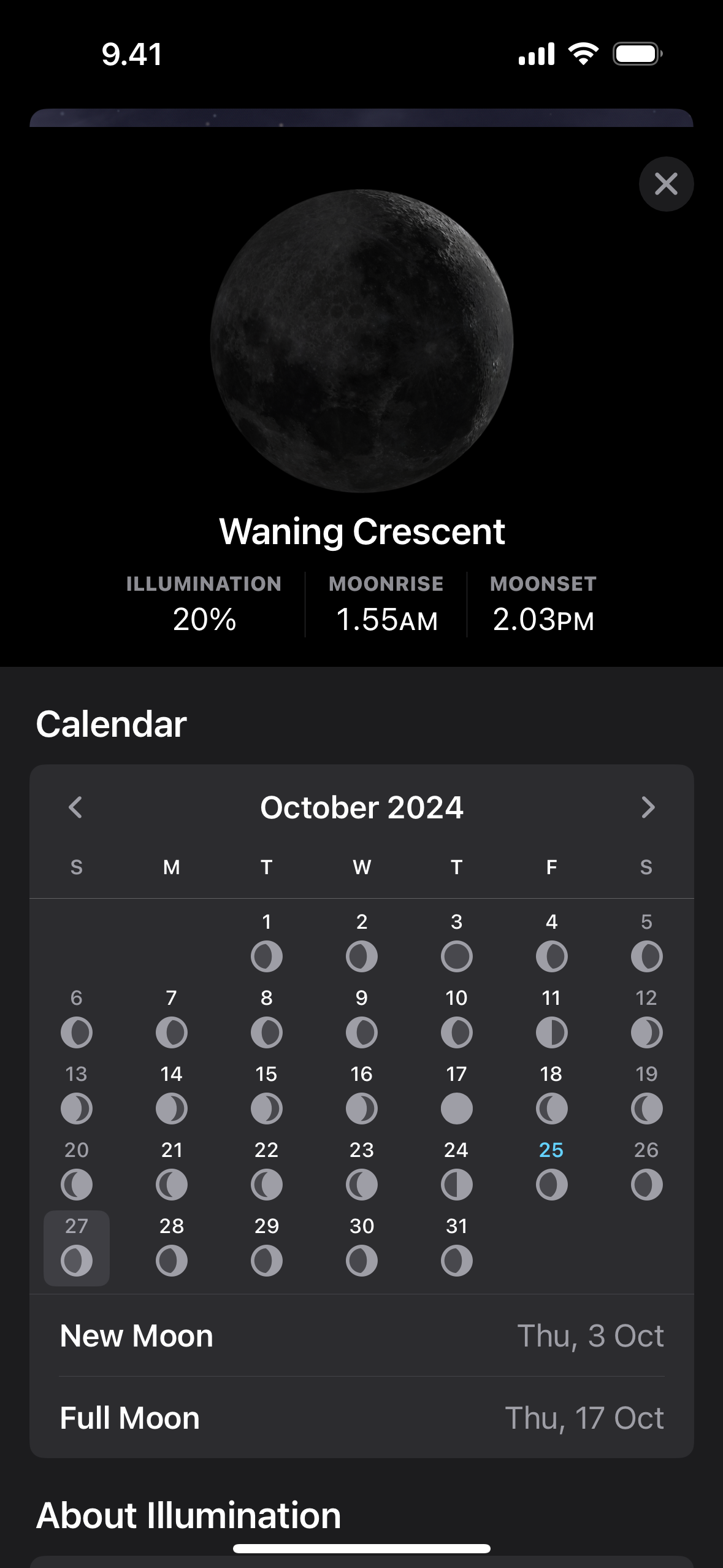Select October 11 in the calendar
The height and width of the screenshot is (1568, 723).
tap(552, 1018)
